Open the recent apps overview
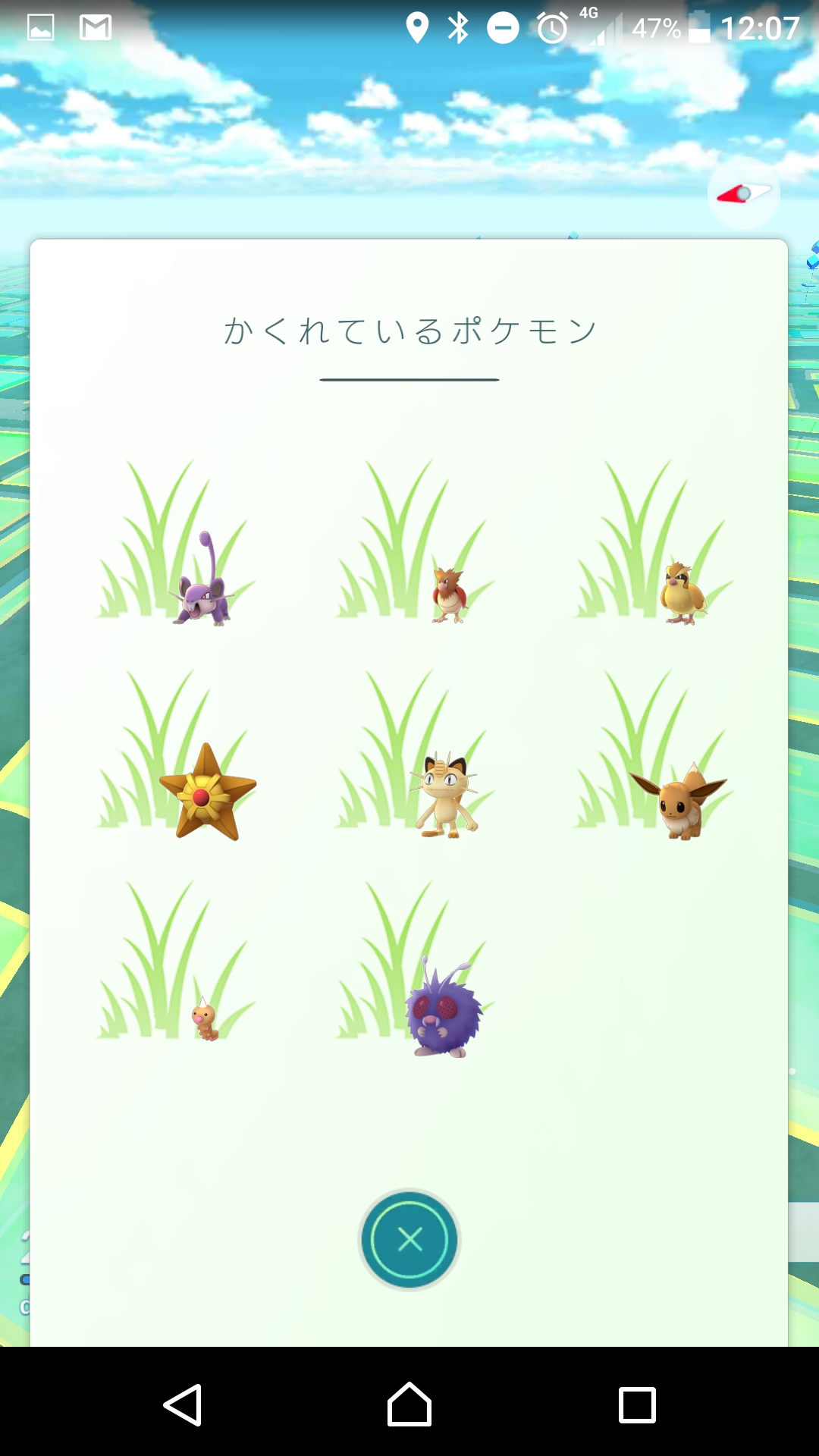The image size is (819, 1456). click(637, 1405)
